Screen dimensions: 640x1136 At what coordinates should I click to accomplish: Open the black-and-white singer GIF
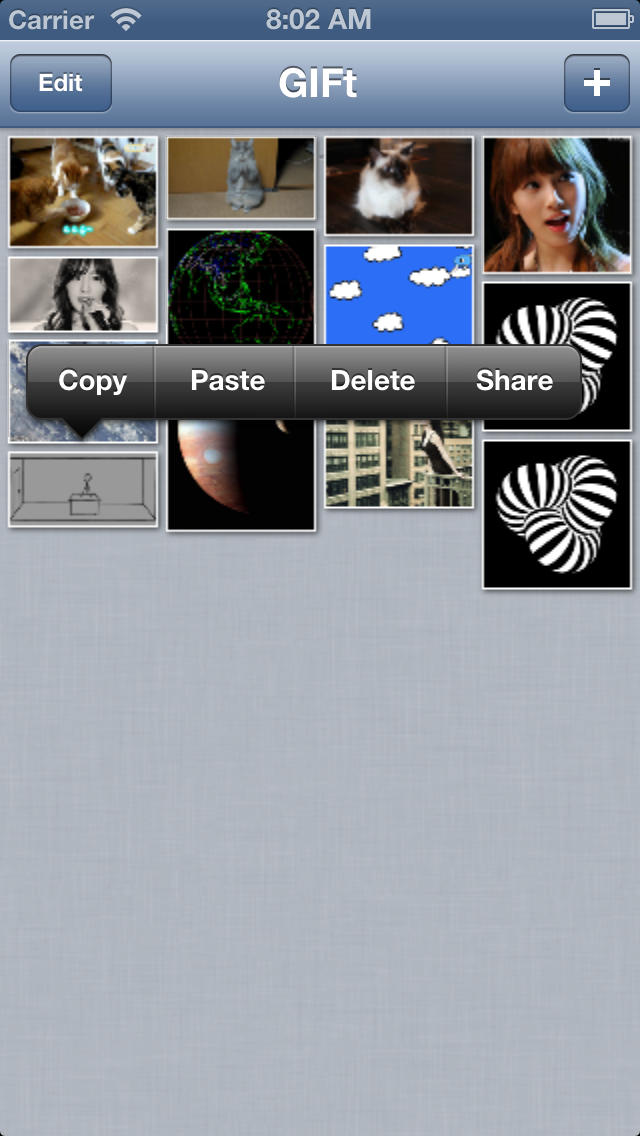[83, 294]
